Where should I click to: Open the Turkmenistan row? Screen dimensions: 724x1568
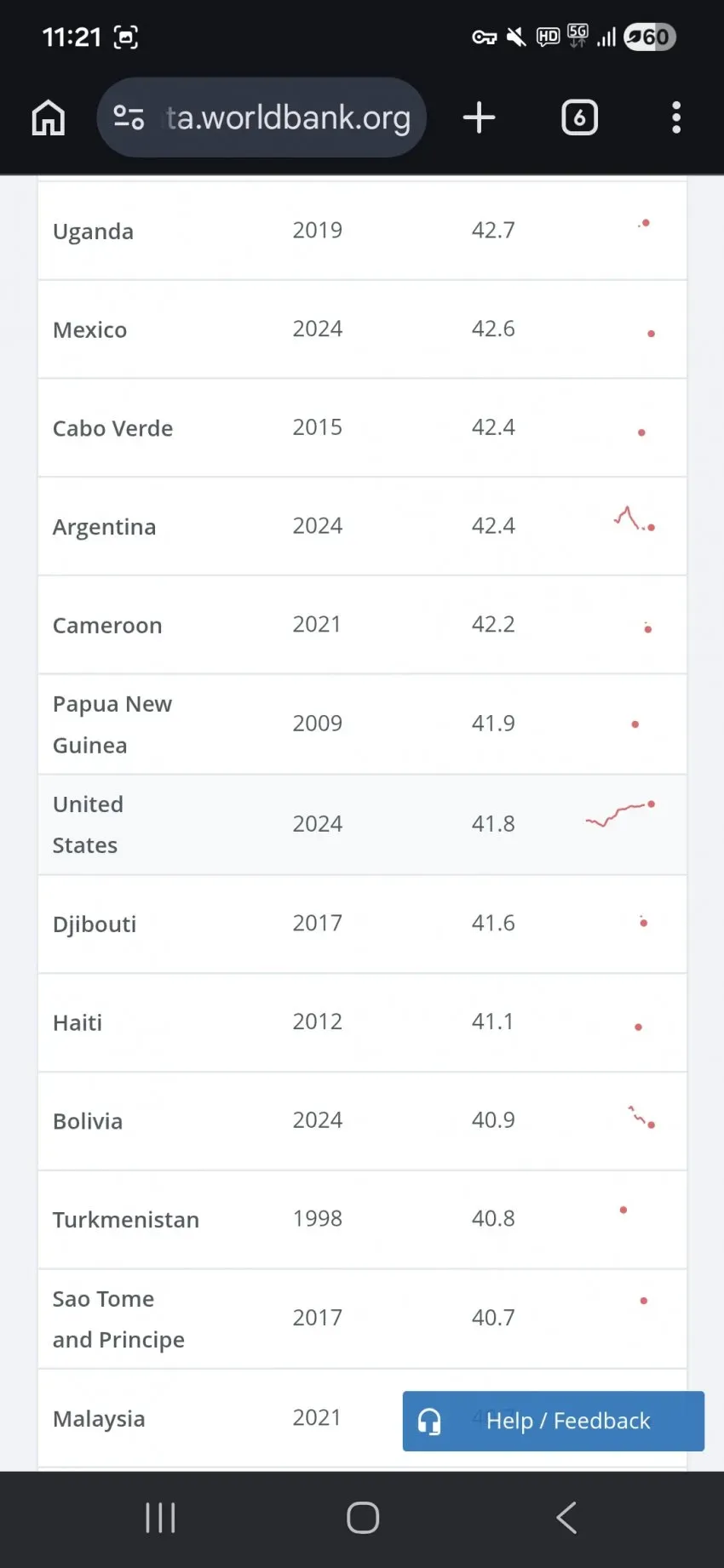click(x=362, y=1220)
